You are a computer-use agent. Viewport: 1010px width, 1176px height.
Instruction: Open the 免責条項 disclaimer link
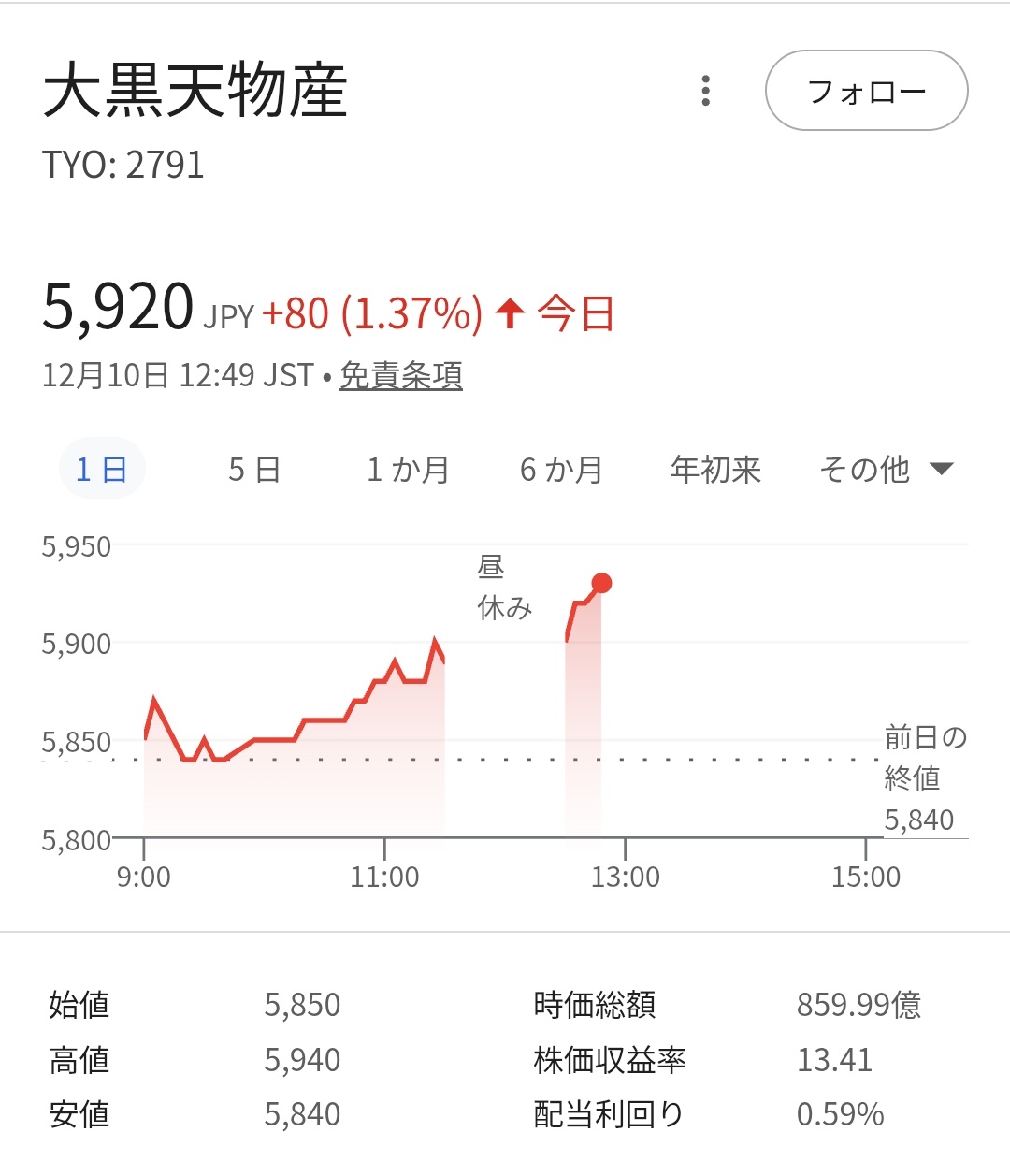point(400,375)
